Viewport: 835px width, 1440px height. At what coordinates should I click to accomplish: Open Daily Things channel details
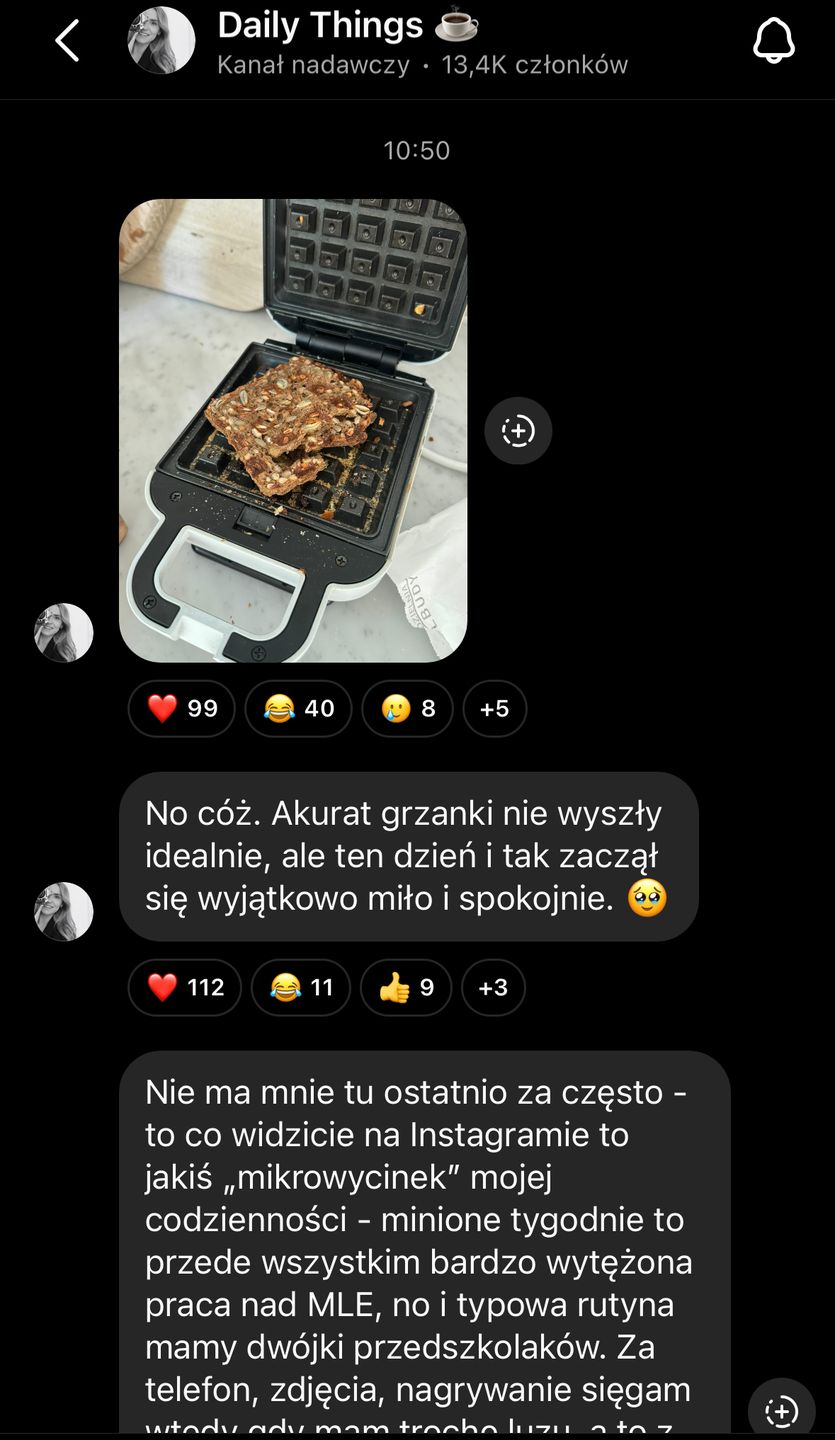pos(348,42)
